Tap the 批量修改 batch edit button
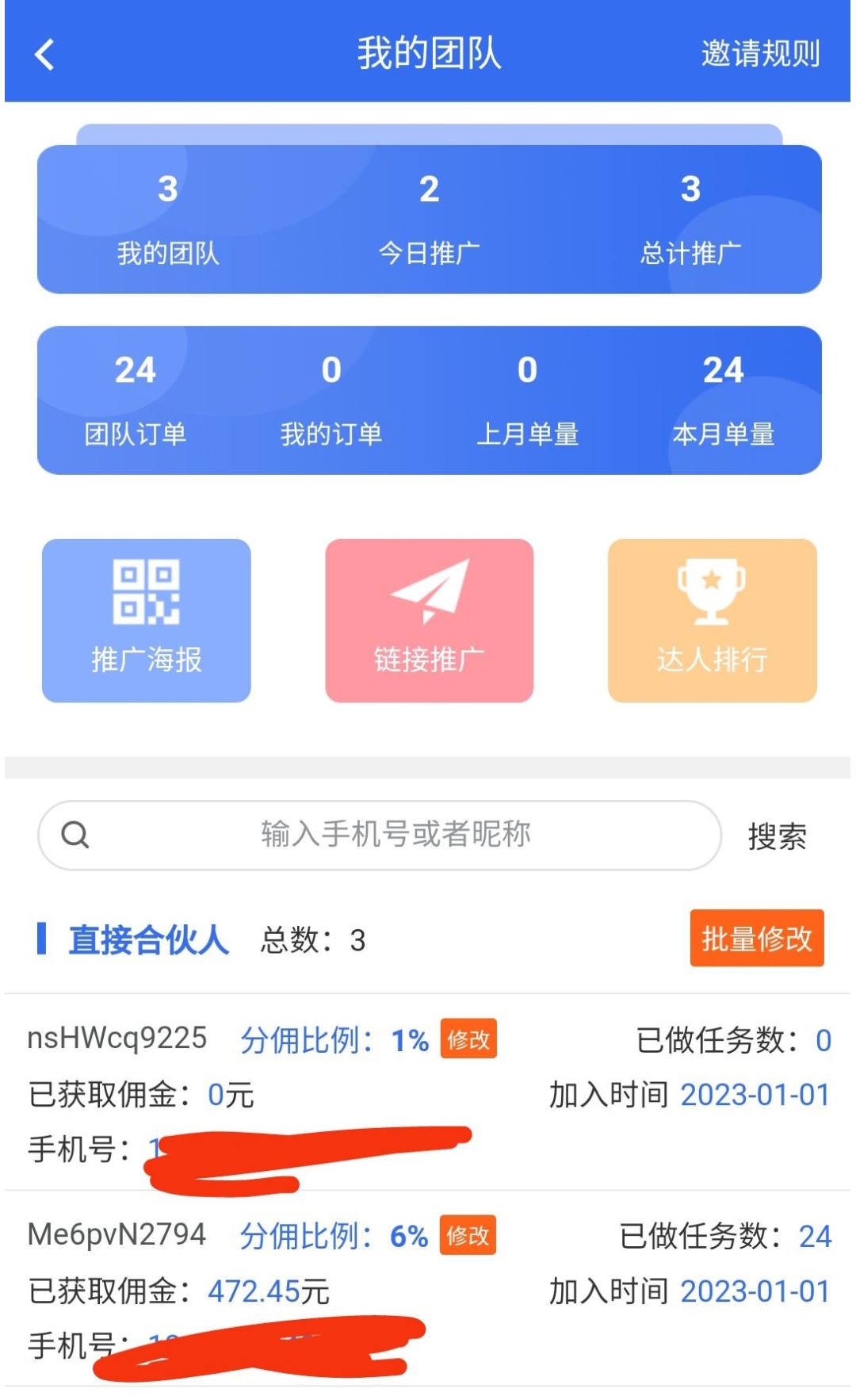856x1400 pixels. pyautogui.click(x=756, y=939)
